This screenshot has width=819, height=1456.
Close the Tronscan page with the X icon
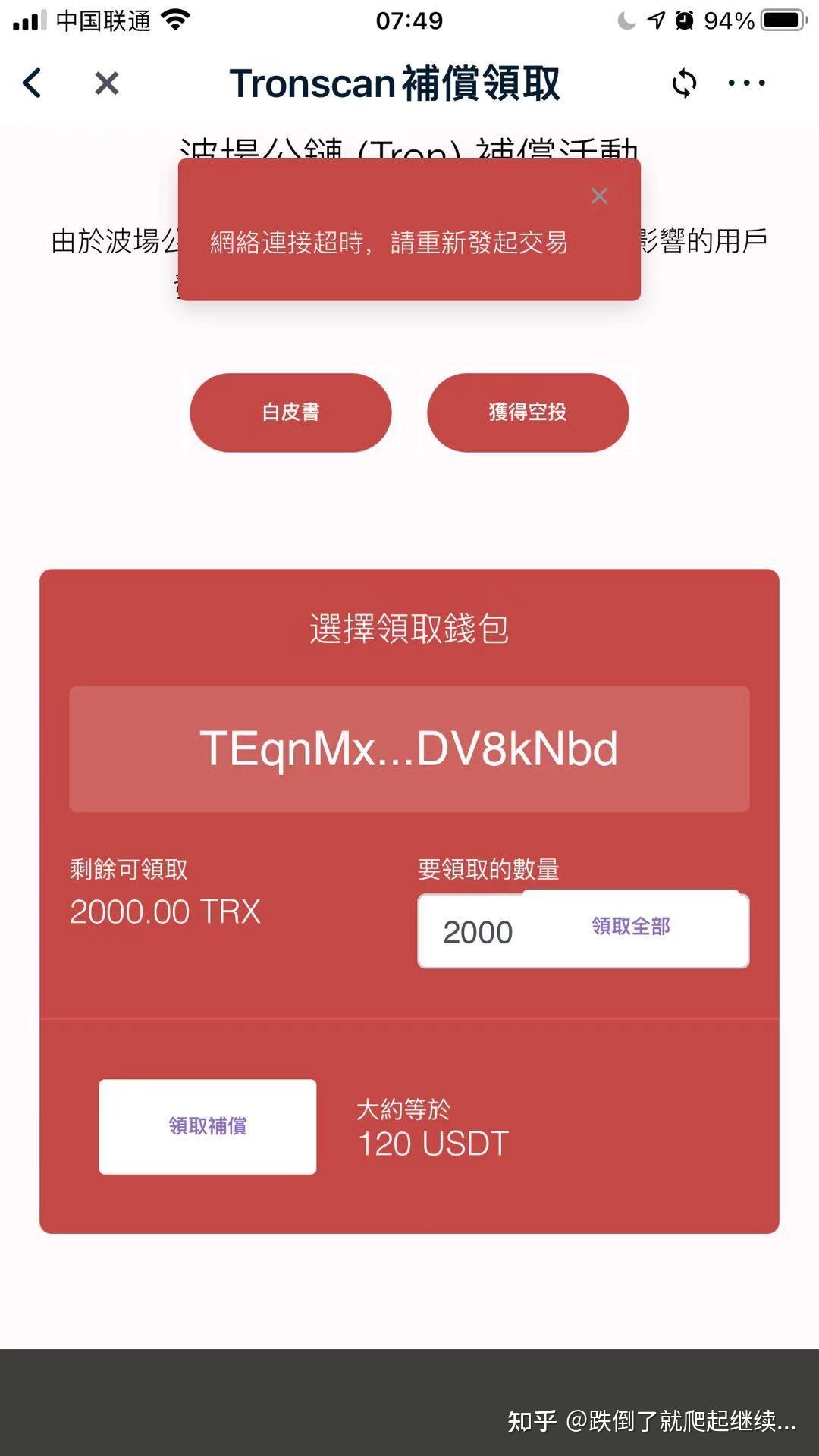tap(105, 83)
